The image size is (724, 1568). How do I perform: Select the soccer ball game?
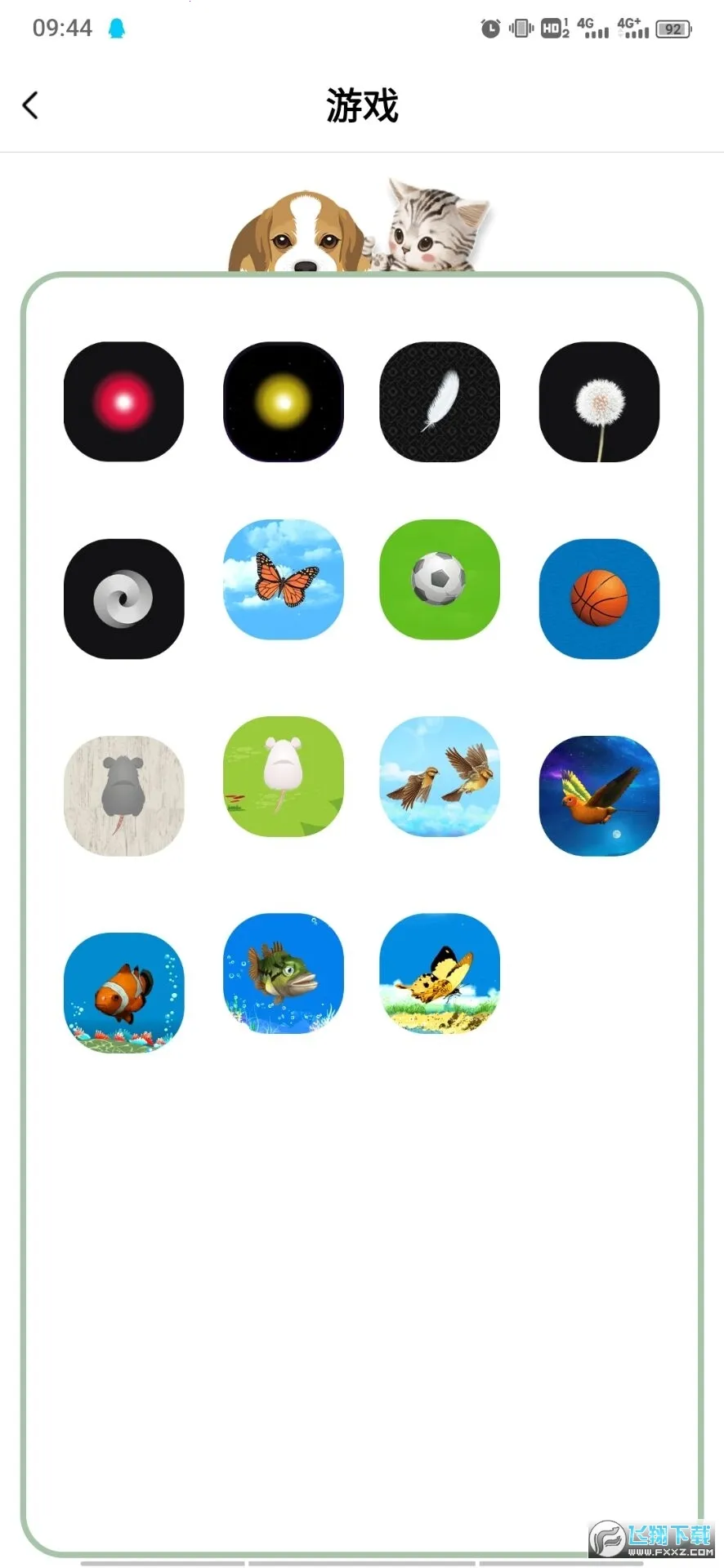point(439,579)
